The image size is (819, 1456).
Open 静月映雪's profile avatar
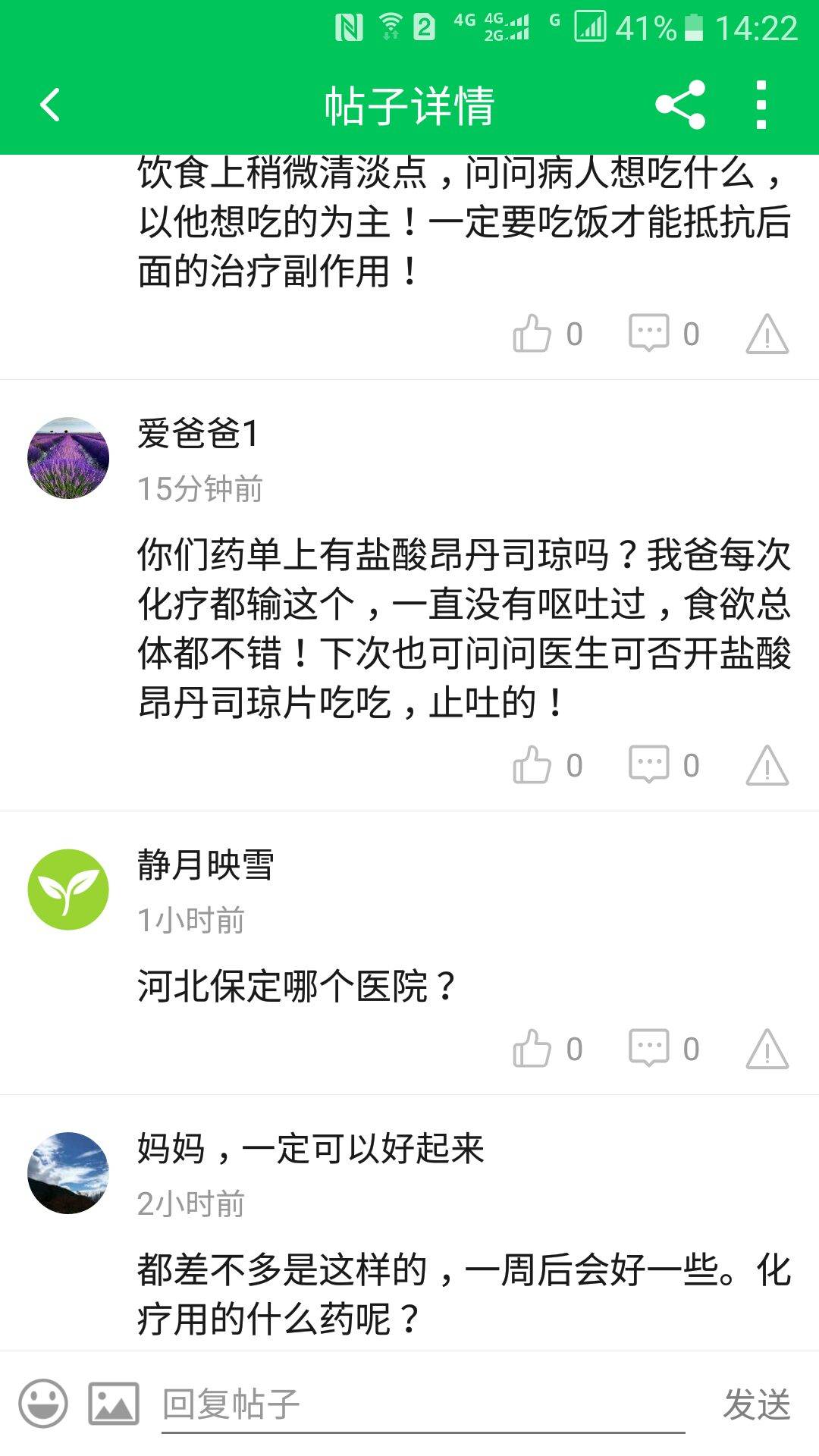coord(68,890)
